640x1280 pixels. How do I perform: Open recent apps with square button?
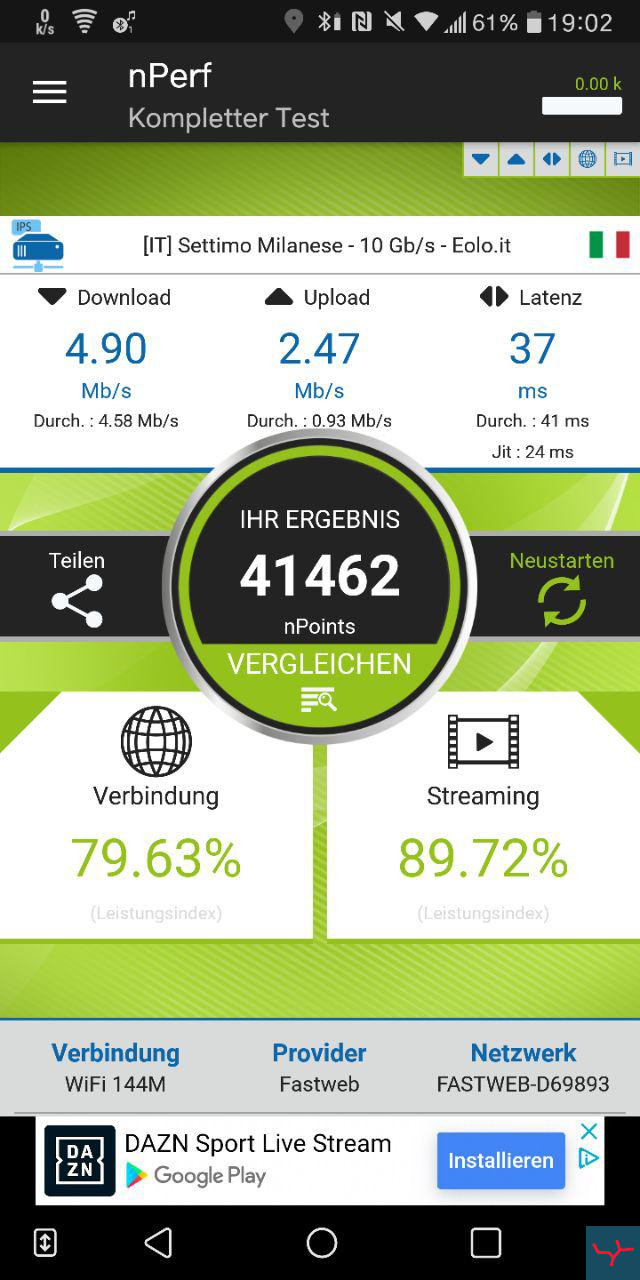point(485,1242)
